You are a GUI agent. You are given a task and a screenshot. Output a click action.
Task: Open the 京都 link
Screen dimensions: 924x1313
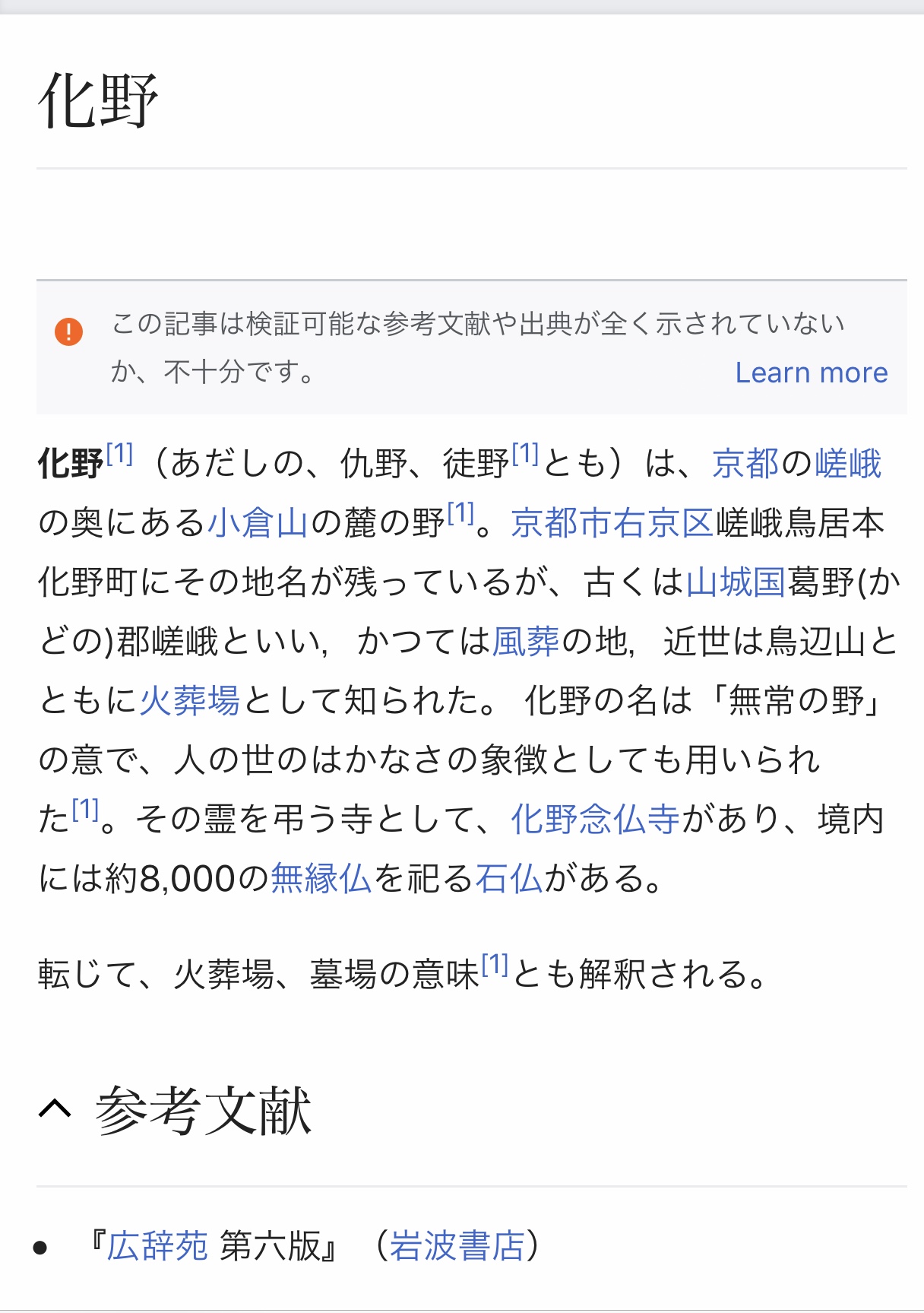coord(745,463)
